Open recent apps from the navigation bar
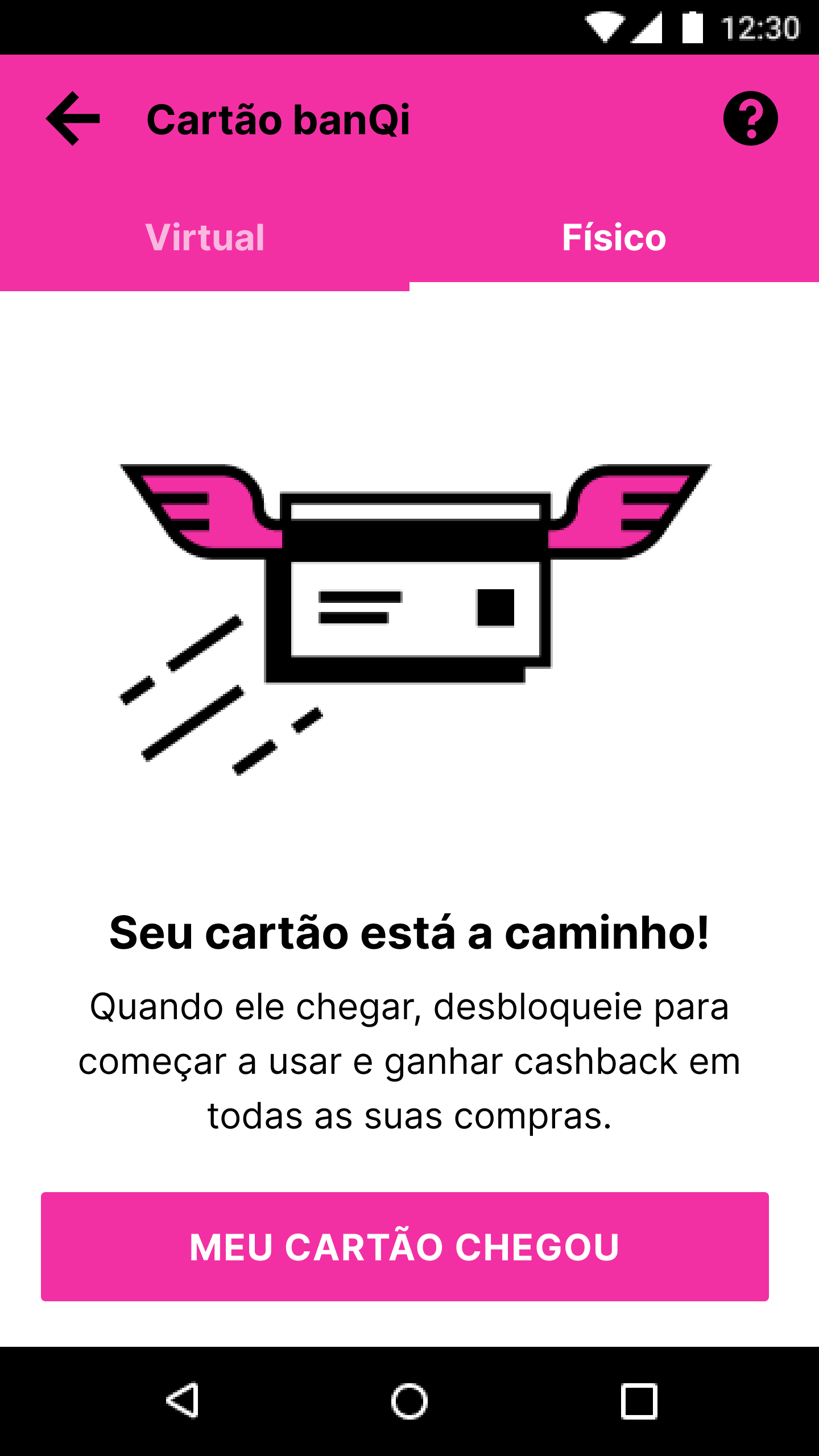 click(639, 1400)
